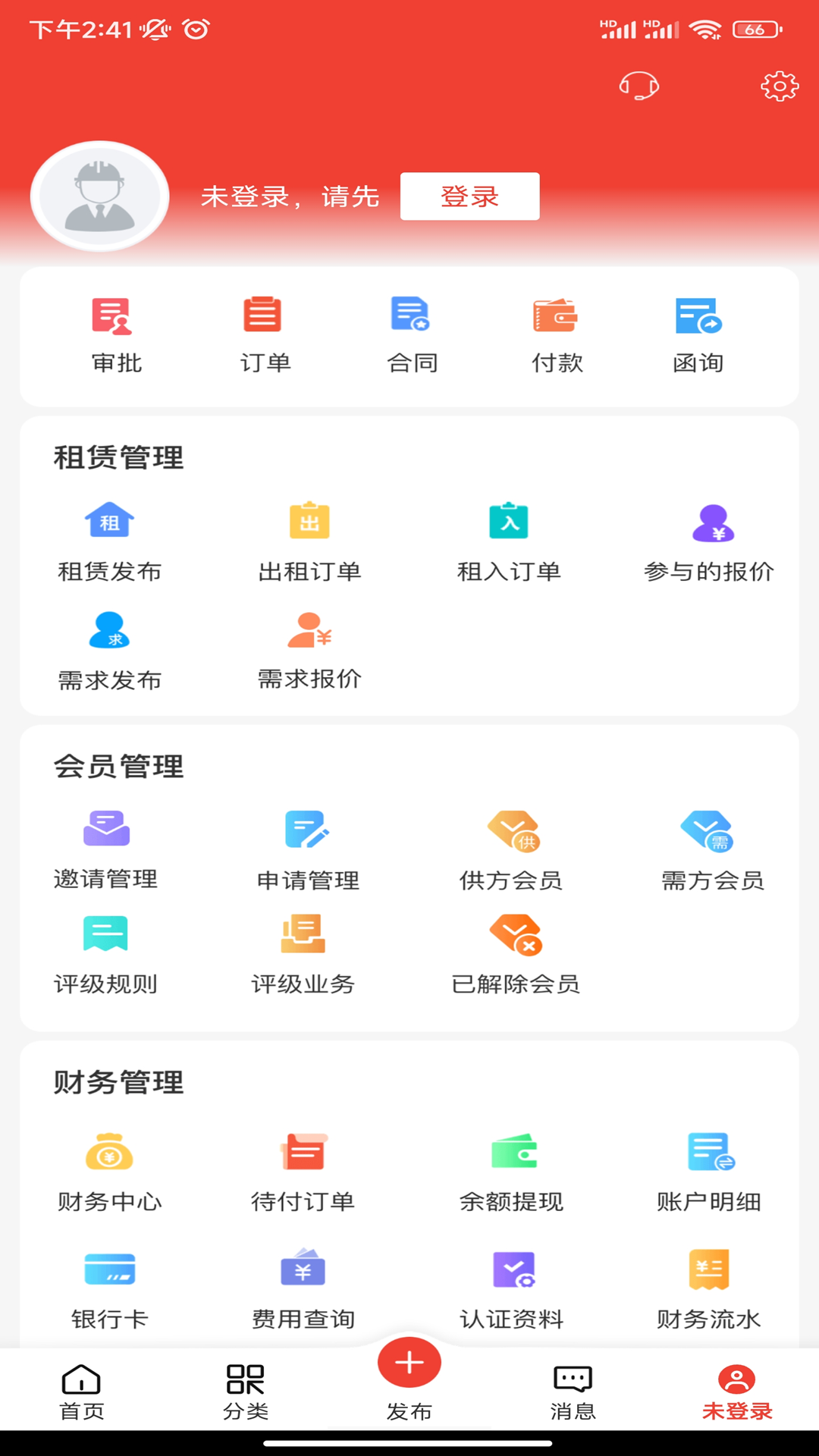This screenshot has width=819, height=1456.
Task: Open 余额提现 balance withdrawal
Action: click(x=512, y=1172)
